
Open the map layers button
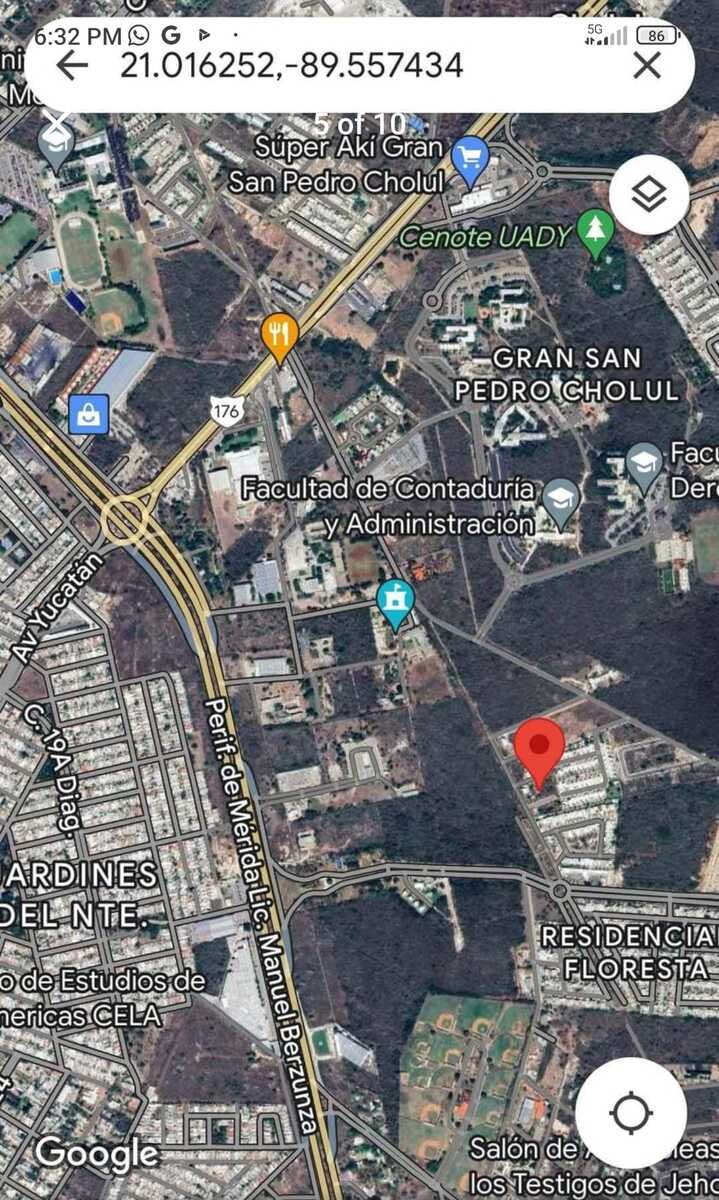pyautogui.click(x=649, y=196)
